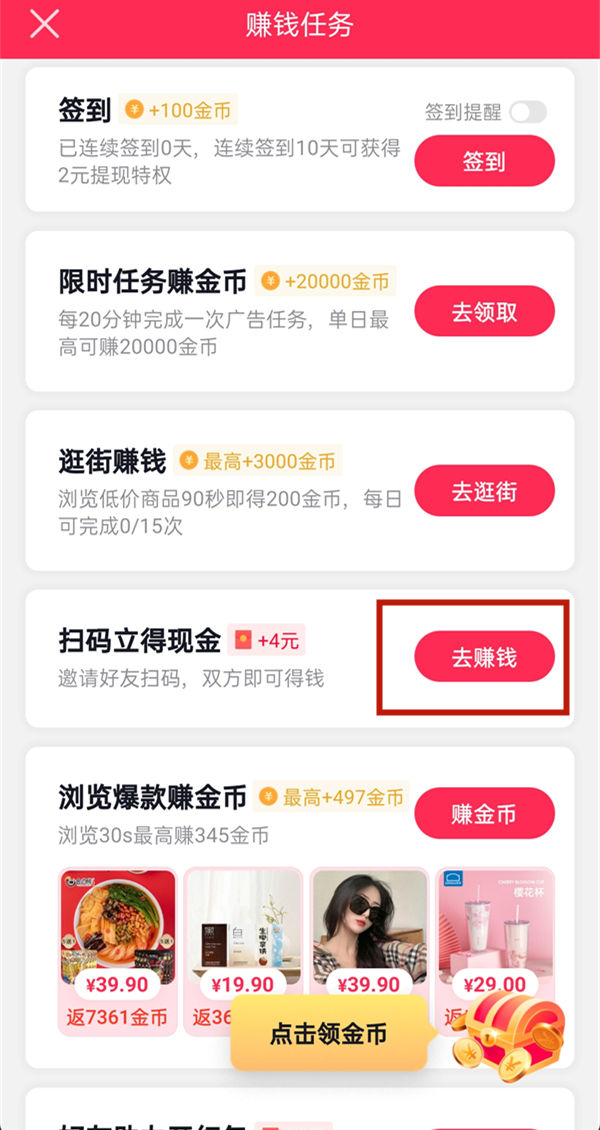Tap 去领取 for the limited-time task

pyautogui.click(x=484, y=311)
